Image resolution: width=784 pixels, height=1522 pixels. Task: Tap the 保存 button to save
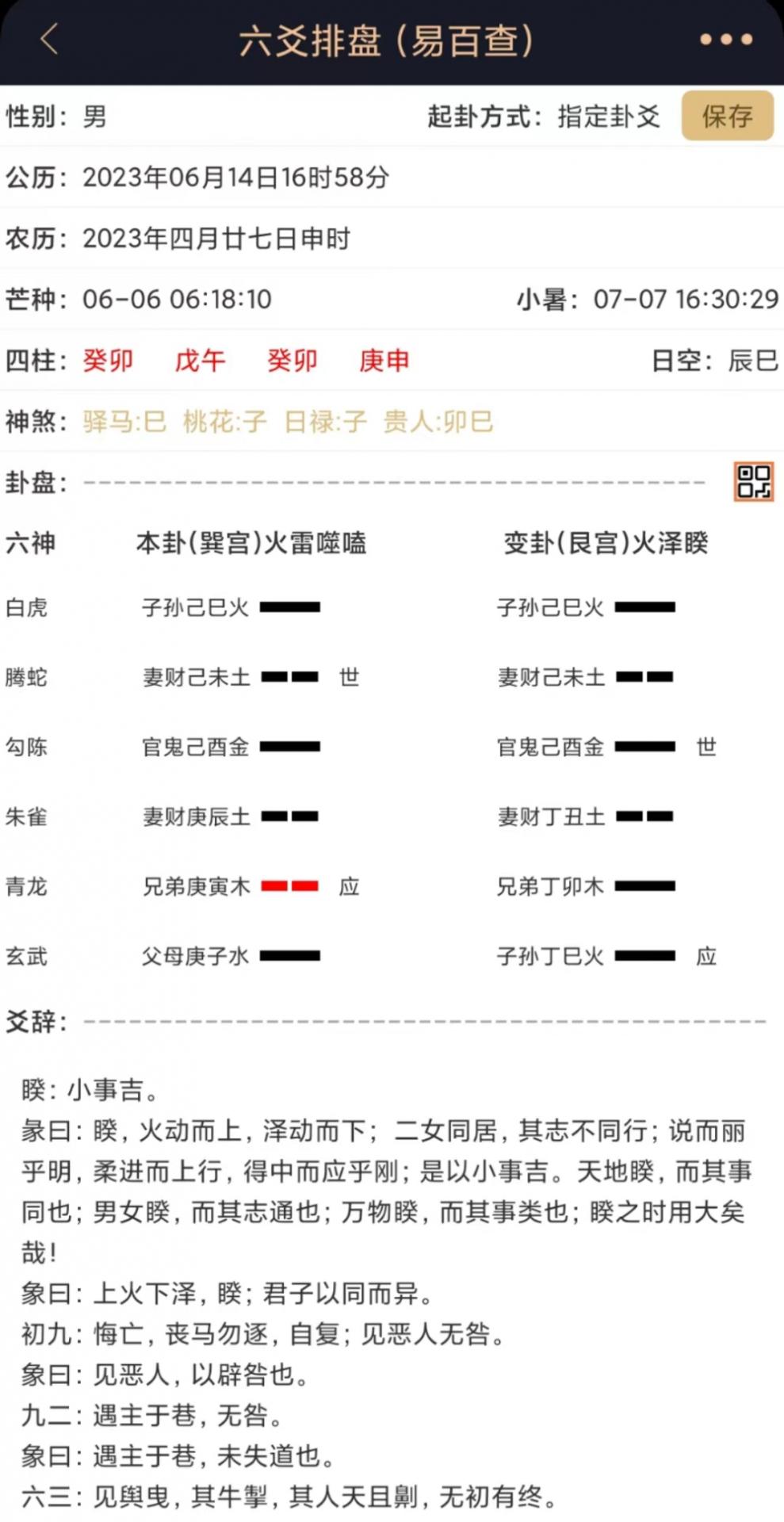coord(727,116)
